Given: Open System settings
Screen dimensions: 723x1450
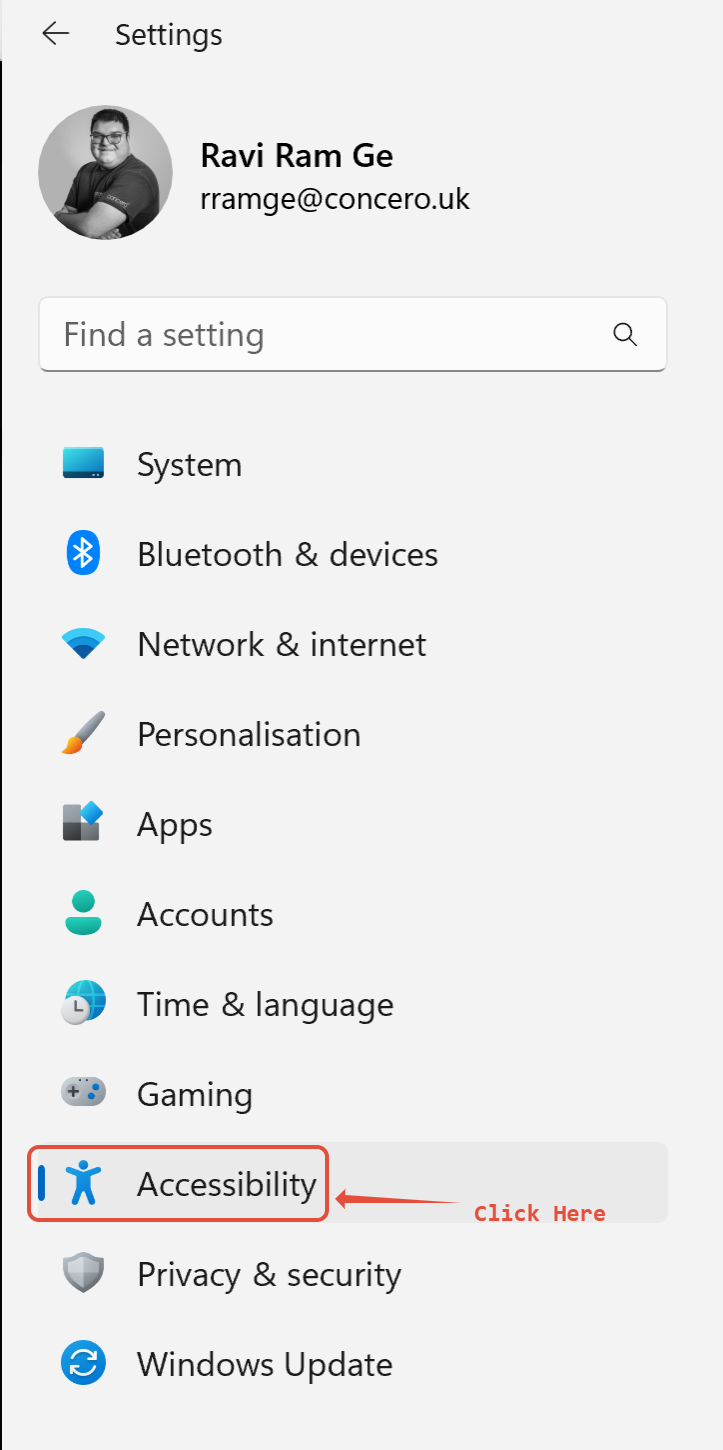Looking at the screenshot, I should pyautogui.click(x=189, y=465).
